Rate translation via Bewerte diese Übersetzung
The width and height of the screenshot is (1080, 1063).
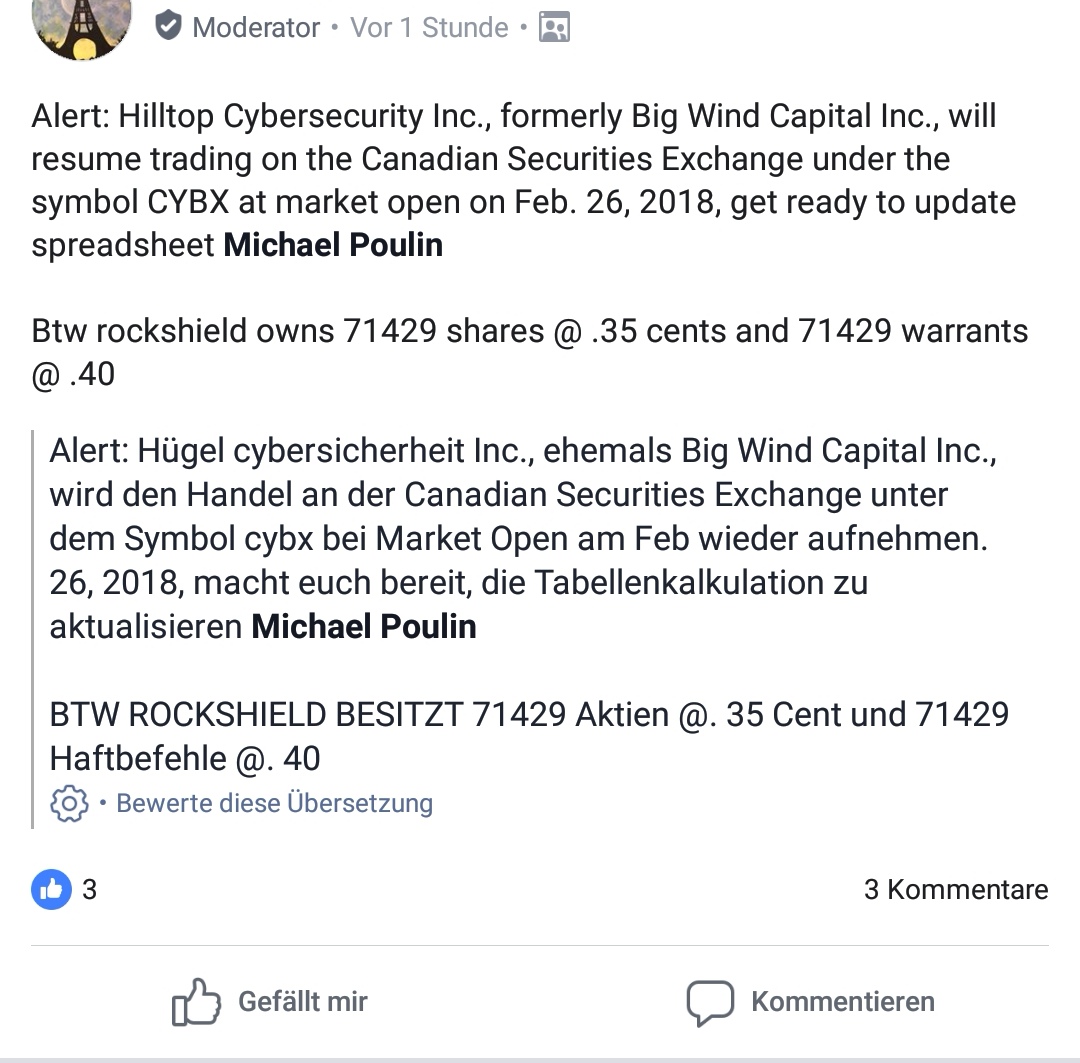tap(274, 803)
